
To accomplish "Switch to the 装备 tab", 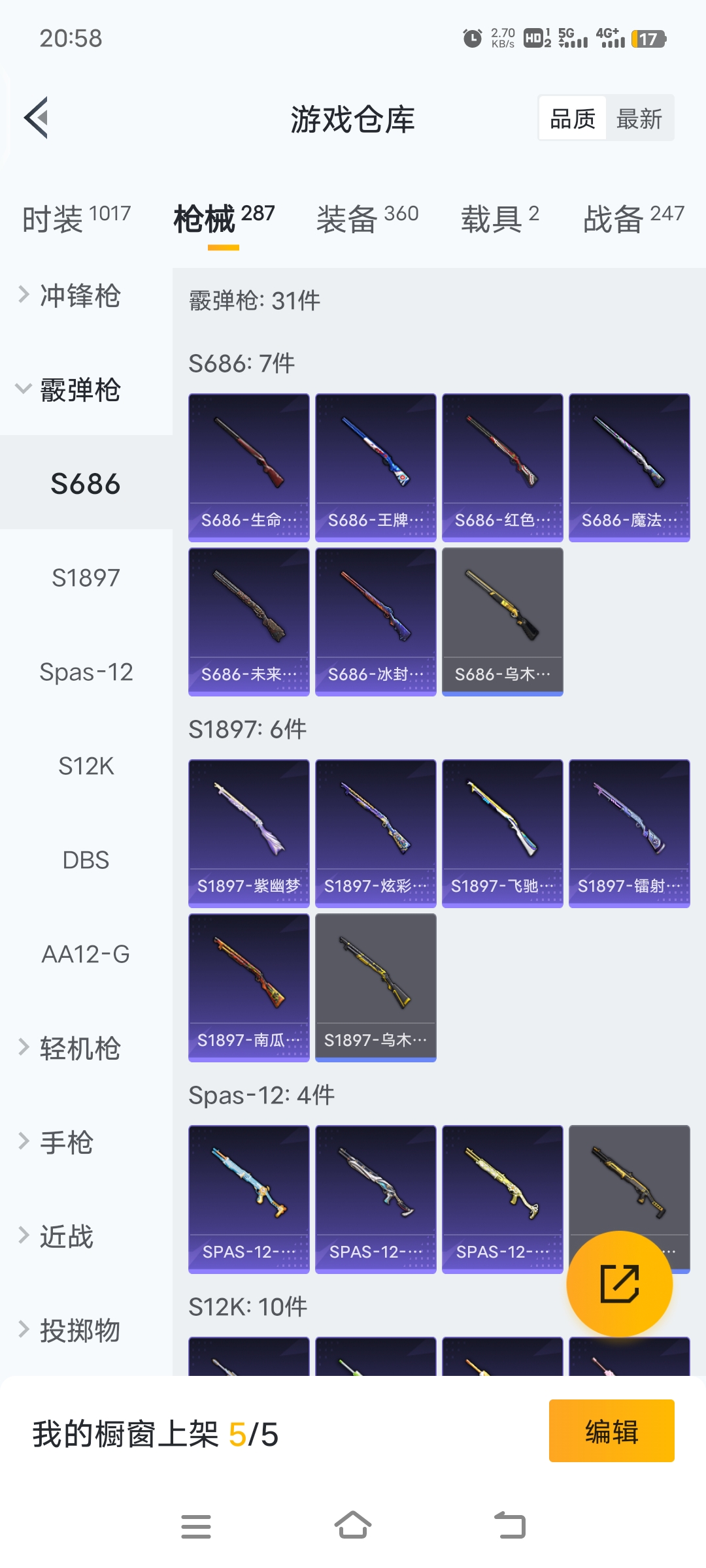I will 367,218.
